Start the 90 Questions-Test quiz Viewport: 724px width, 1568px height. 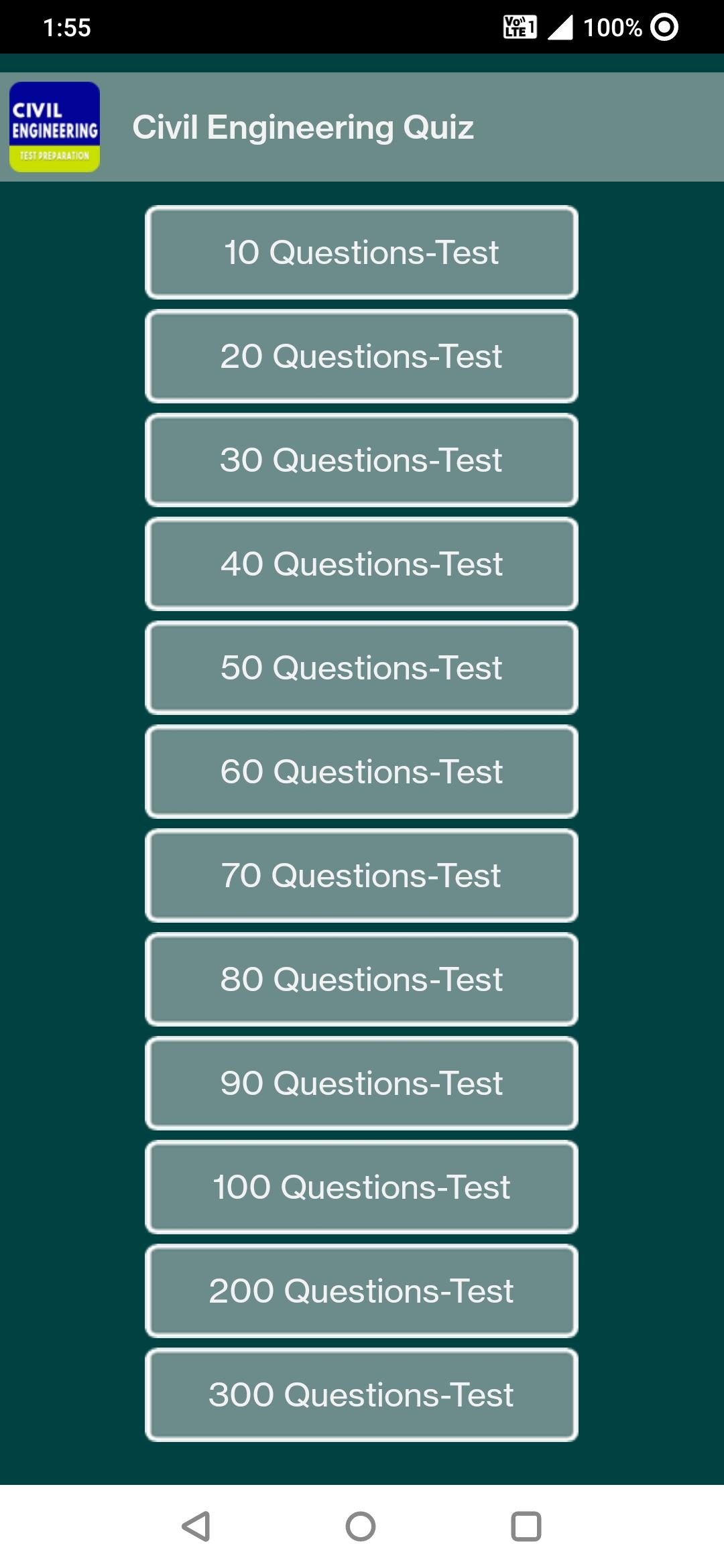pyautogui.click(x=361, y=1084)
